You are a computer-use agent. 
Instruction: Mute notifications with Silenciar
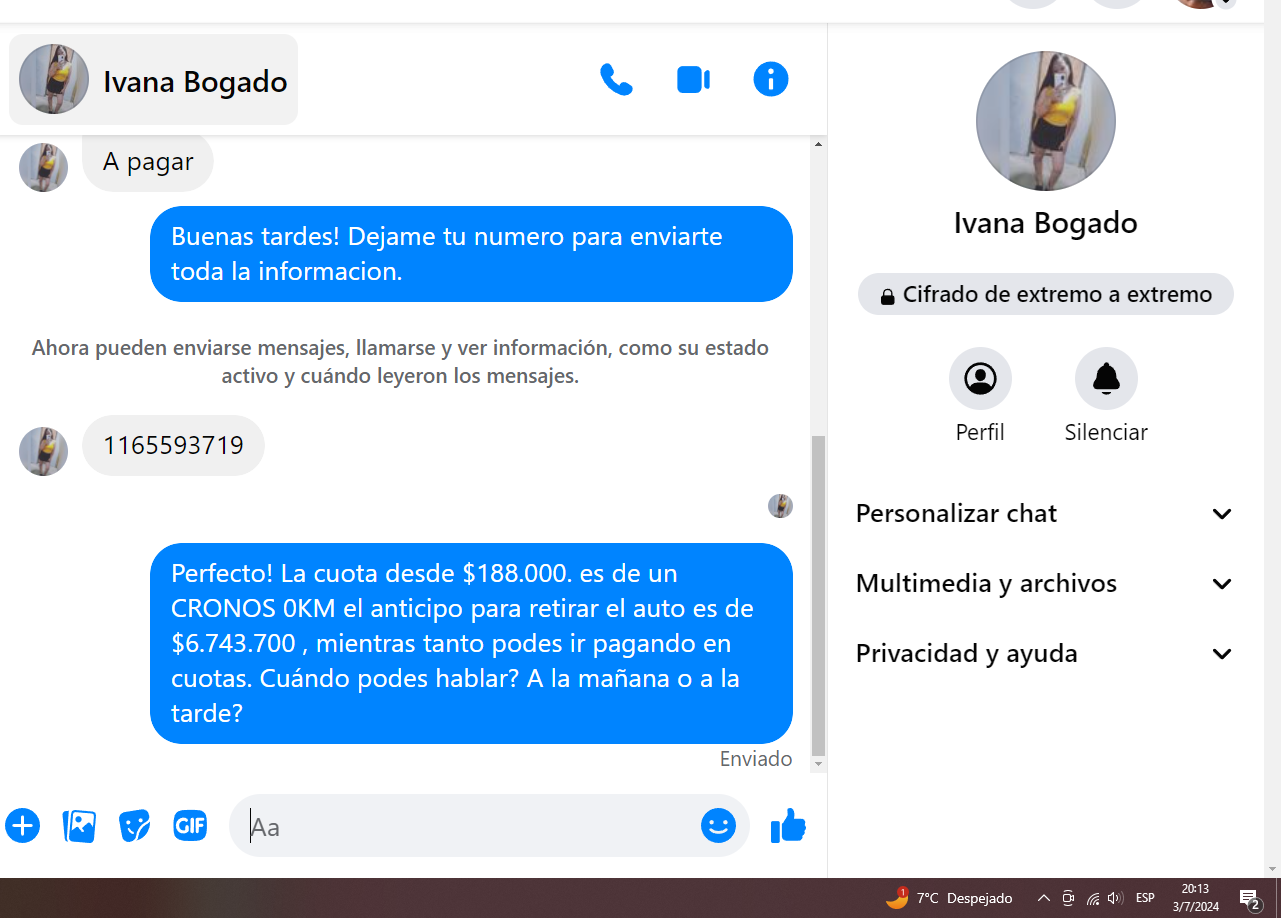[x=1106, y=379]
